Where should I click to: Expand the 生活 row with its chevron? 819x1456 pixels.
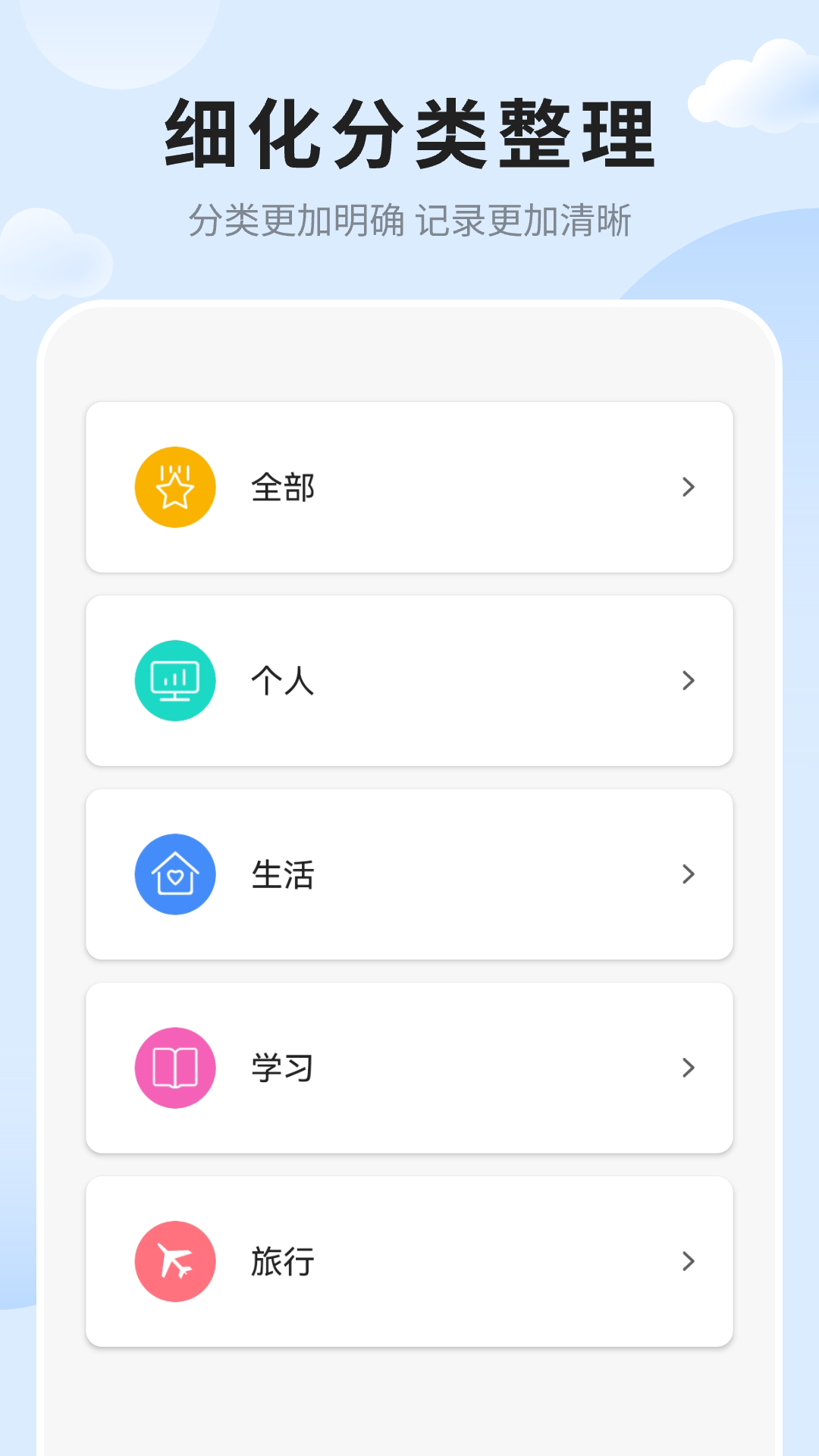click(x=688, y=874)
